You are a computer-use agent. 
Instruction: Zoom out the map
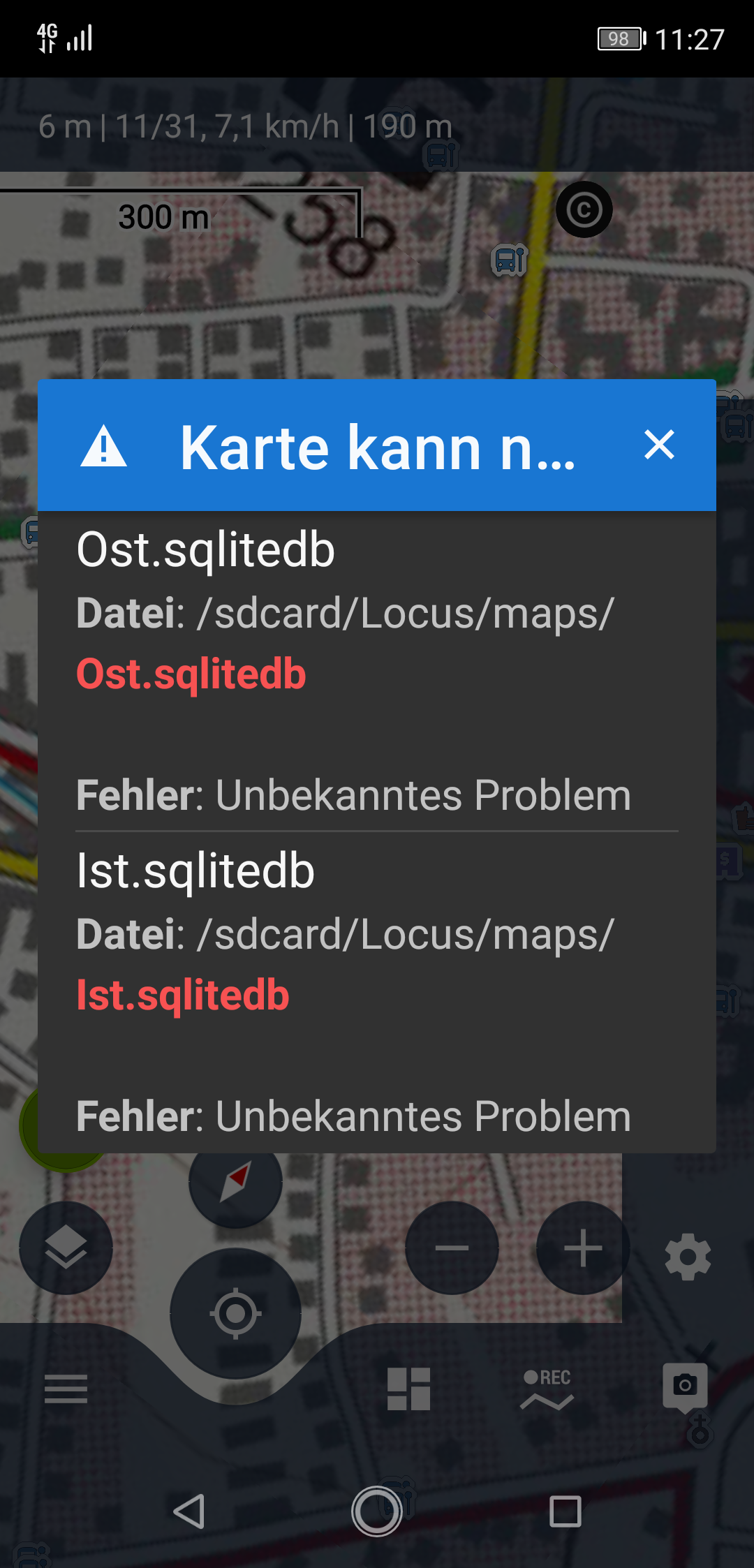(452, 1248)
